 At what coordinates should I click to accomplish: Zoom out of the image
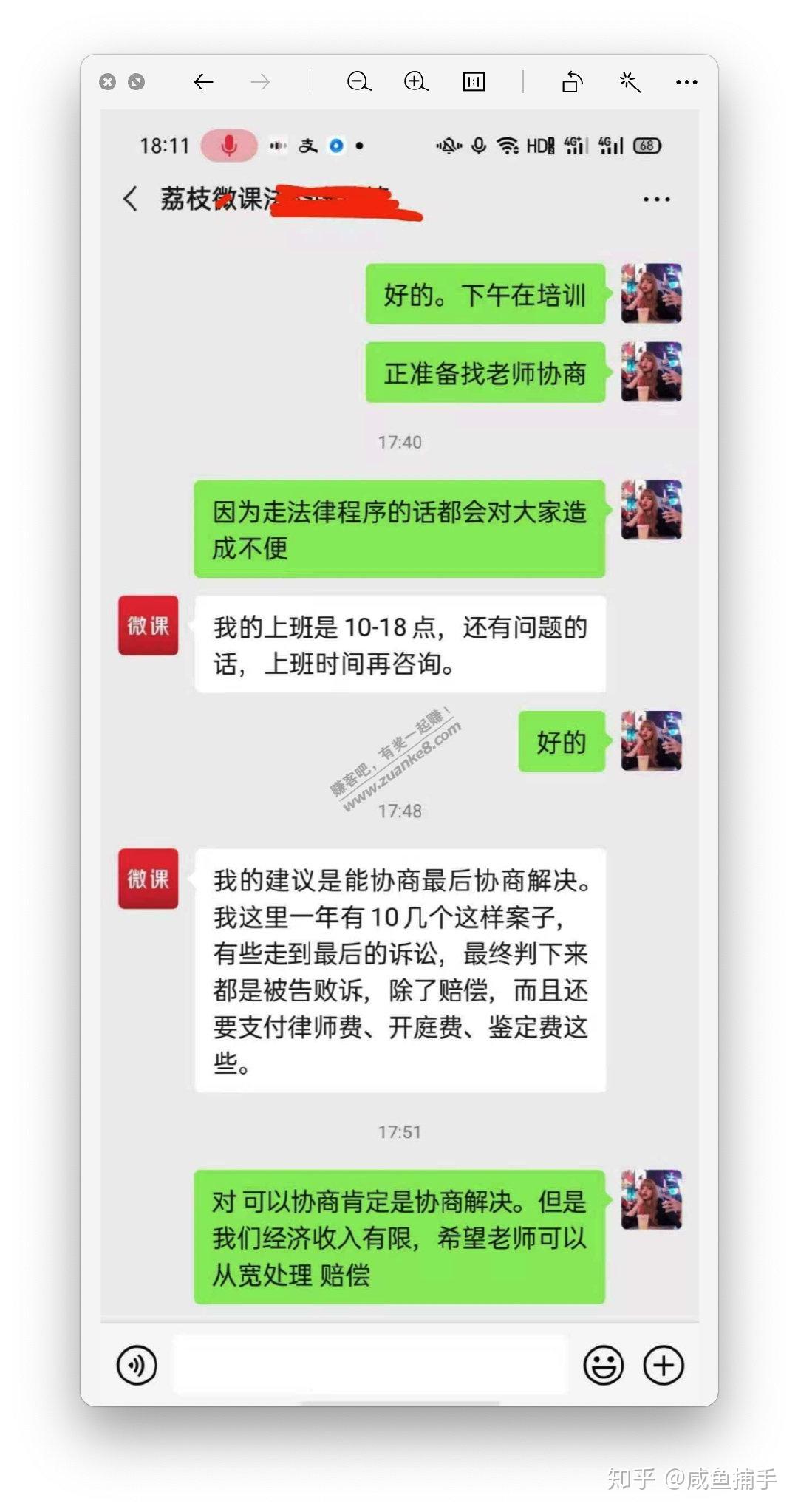pyautogui.click(x=358, y=82)
